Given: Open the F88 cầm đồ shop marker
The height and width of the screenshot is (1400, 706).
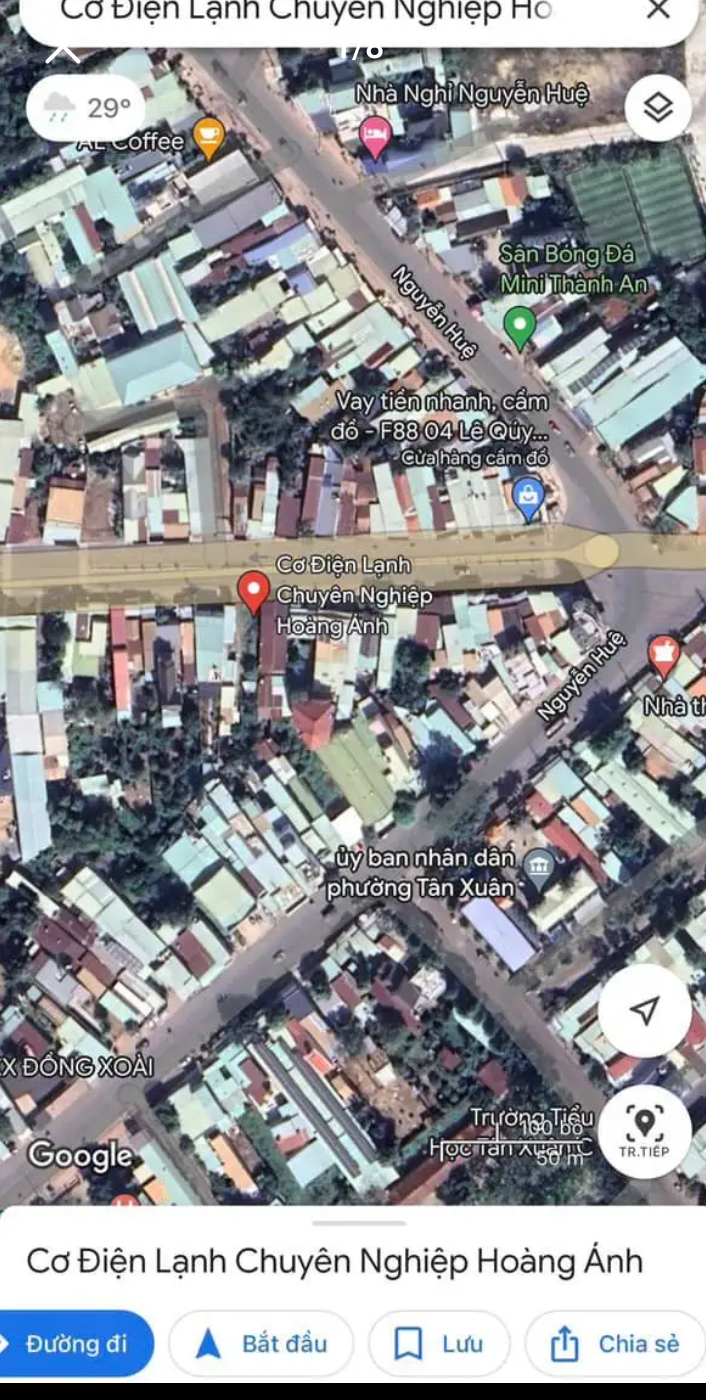Looking at the screenshot, I should [527, 496].
